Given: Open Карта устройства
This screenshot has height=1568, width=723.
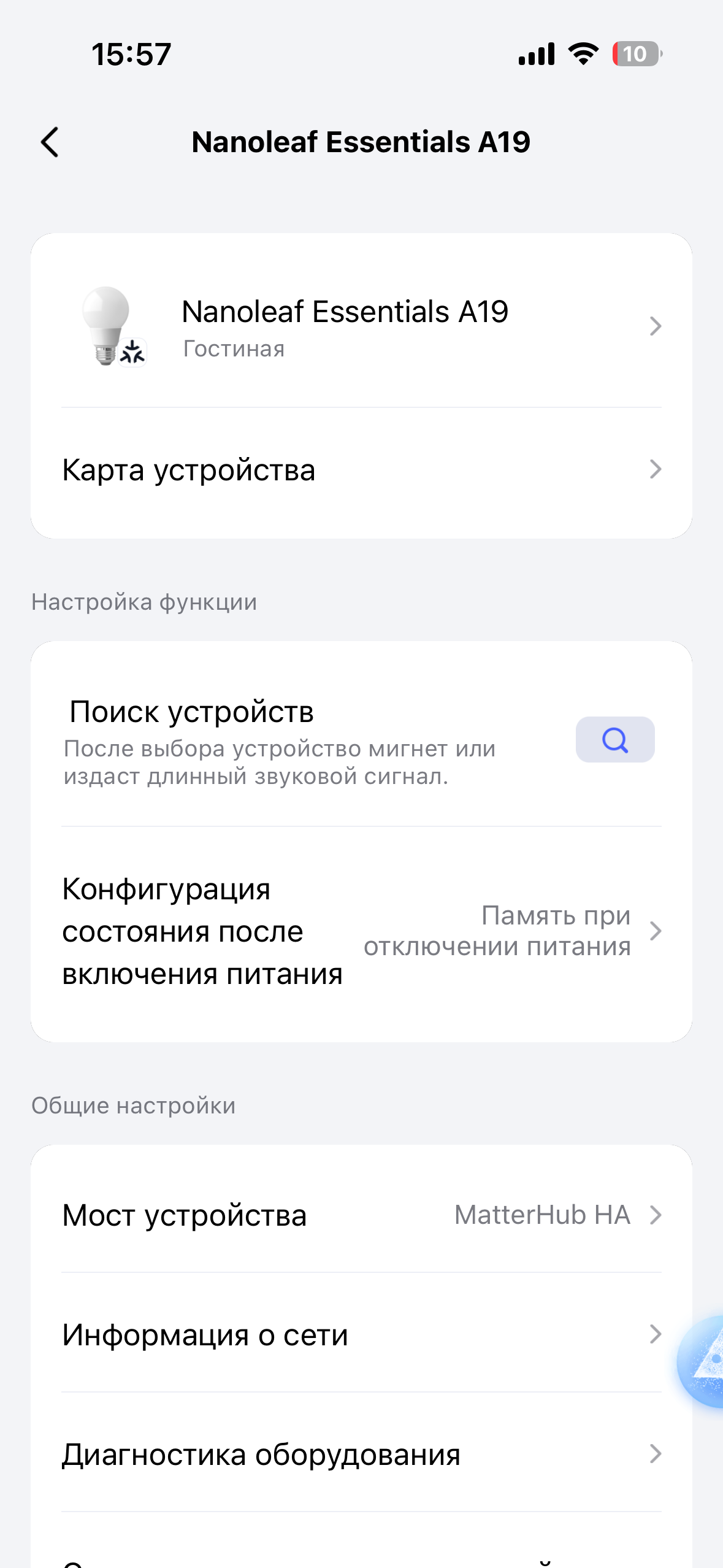Looking at the screenshot, I should [361, 470].
